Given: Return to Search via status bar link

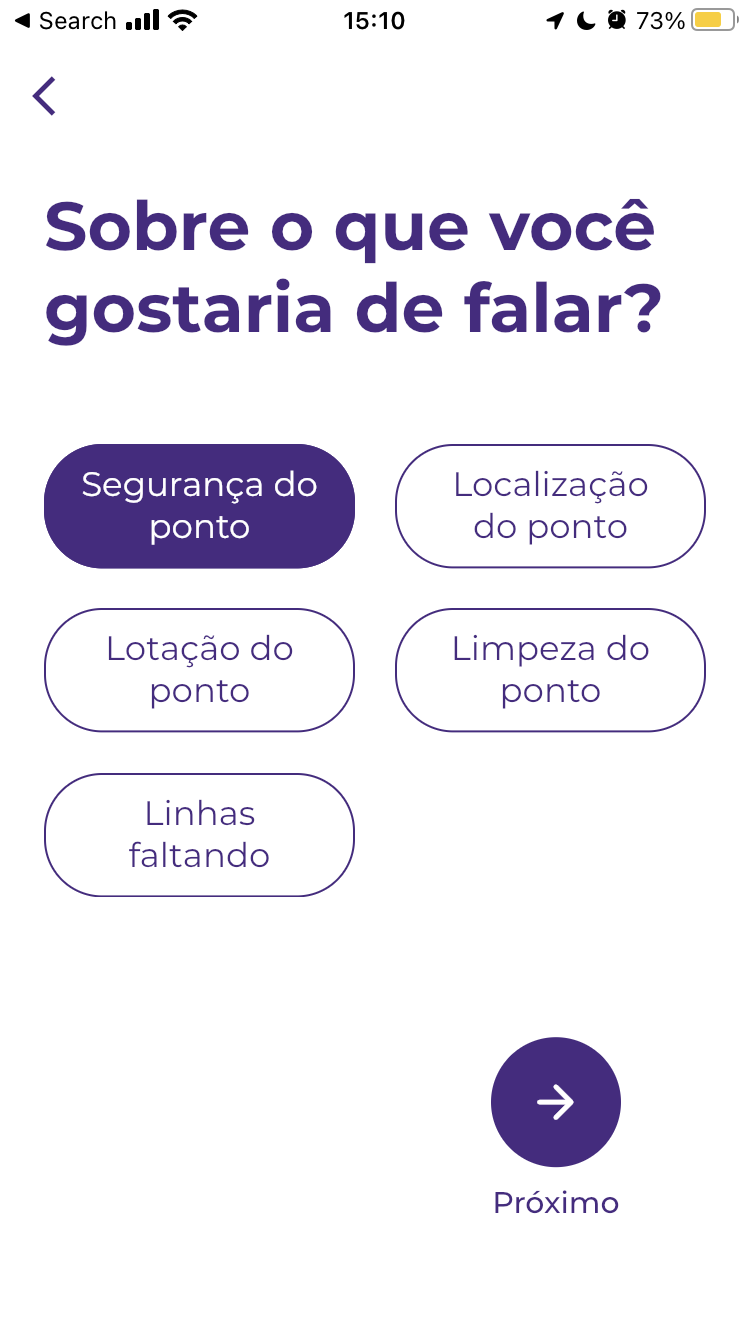Looking at the screenshot, I should click(66, 21).
